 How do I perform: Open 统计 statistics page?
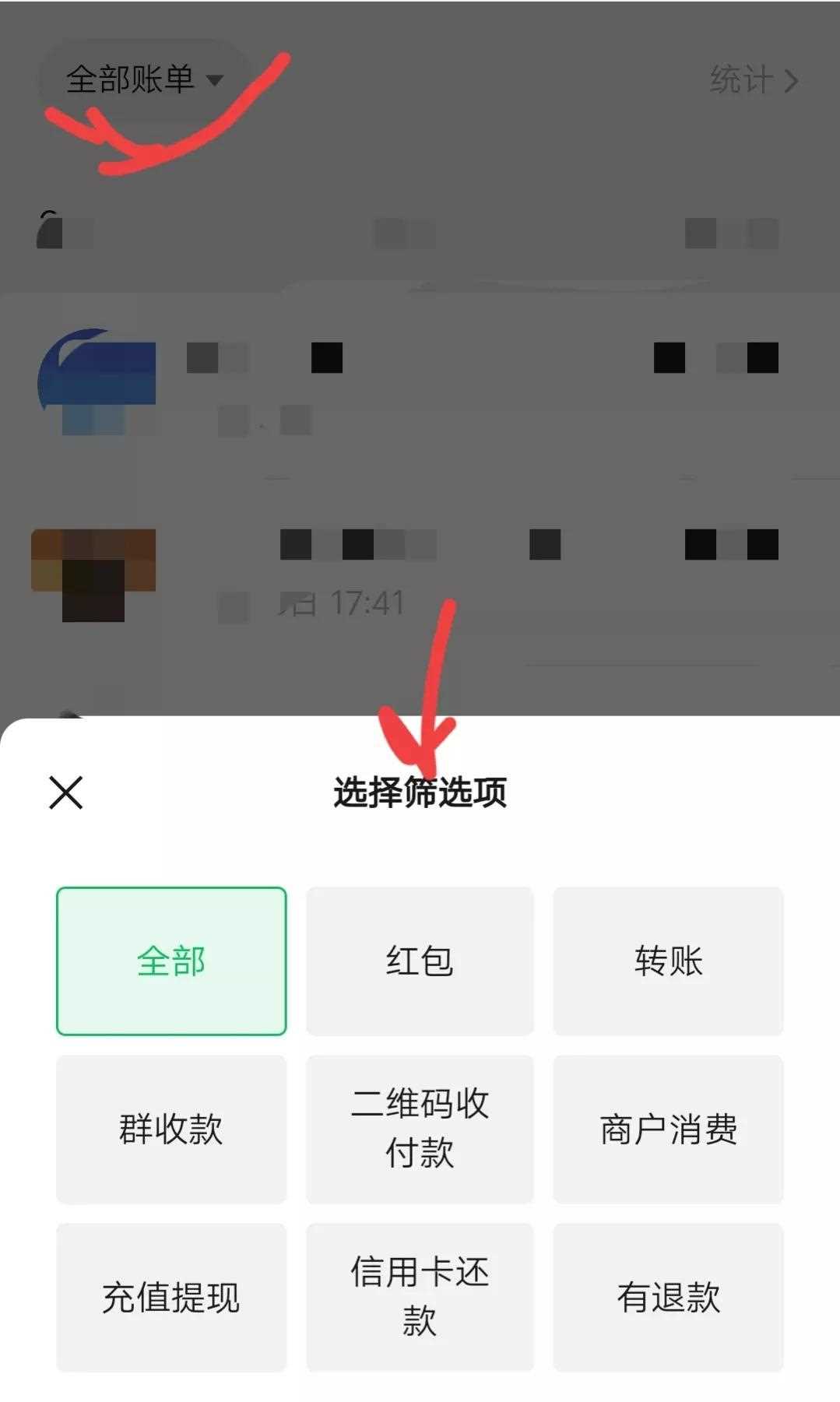(753, 79)
